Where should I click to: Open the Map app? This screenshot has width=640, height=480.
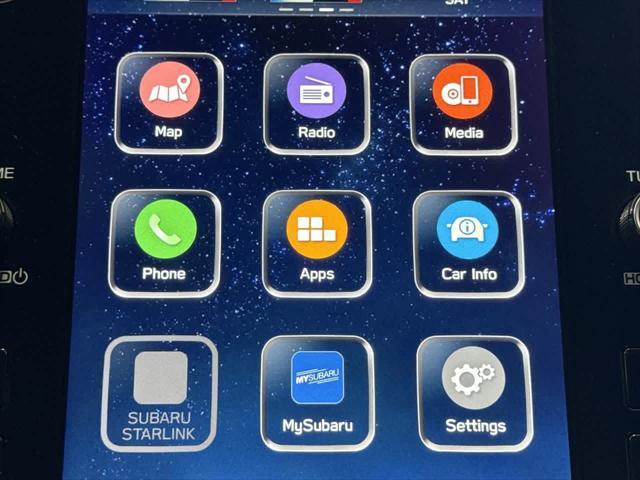(169, 102)
